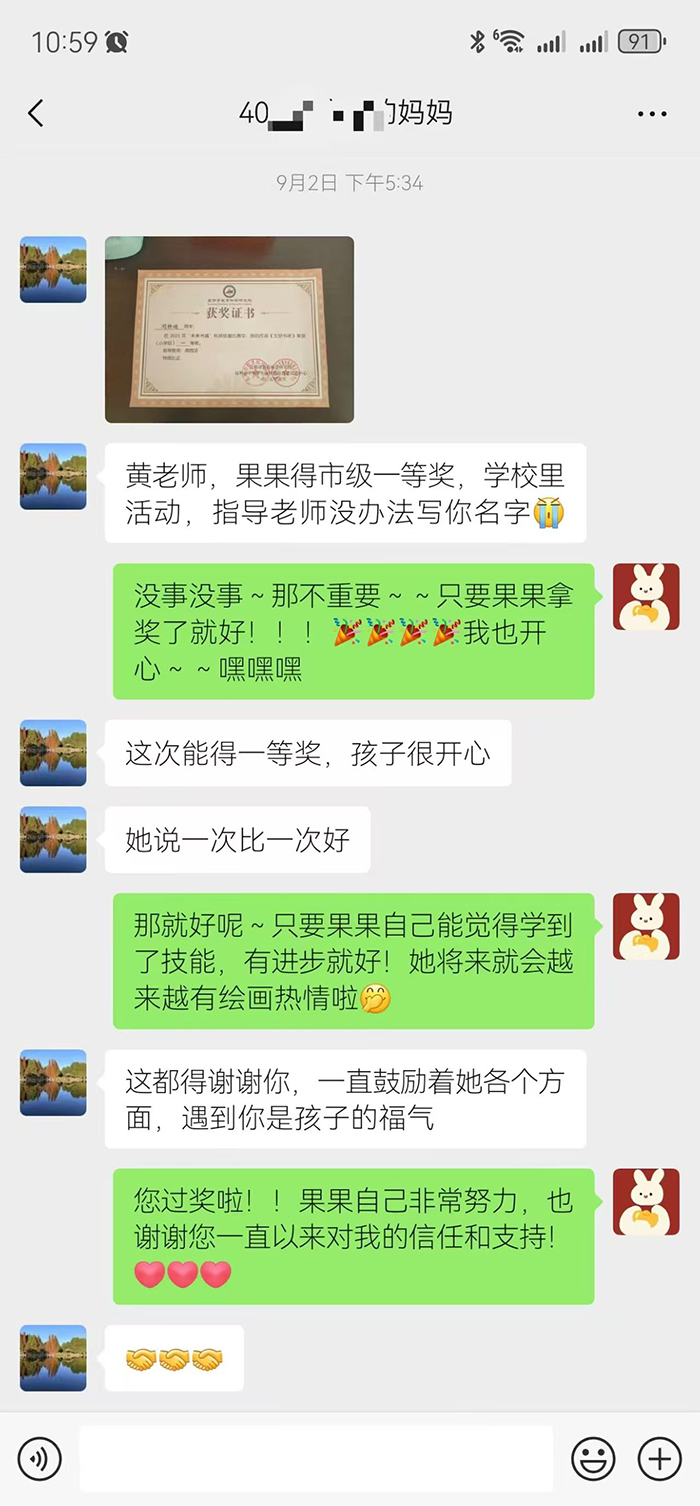Open the award certificate photo

click(229, 329)
